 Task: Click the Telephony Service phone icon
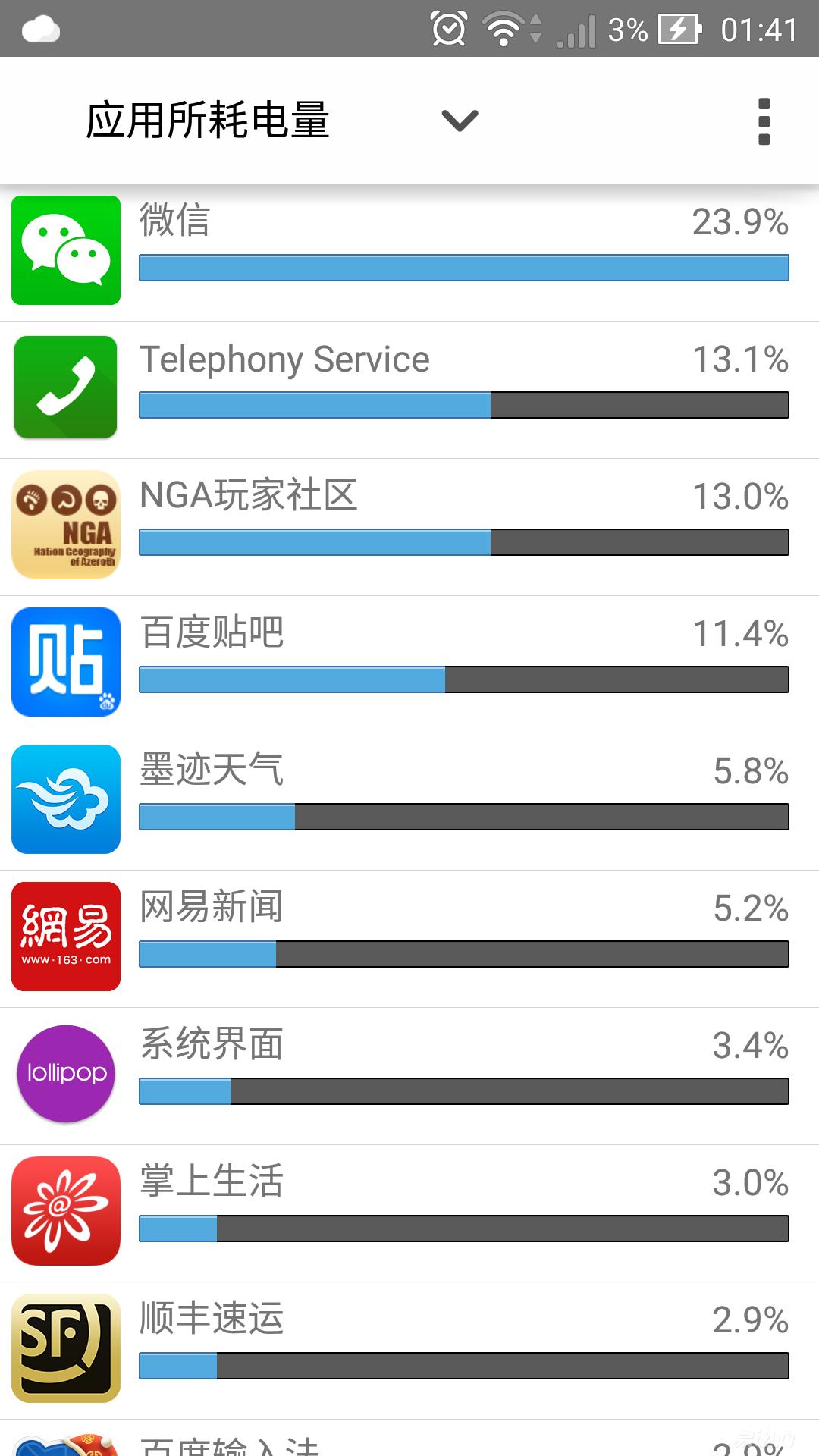point(65,388)
